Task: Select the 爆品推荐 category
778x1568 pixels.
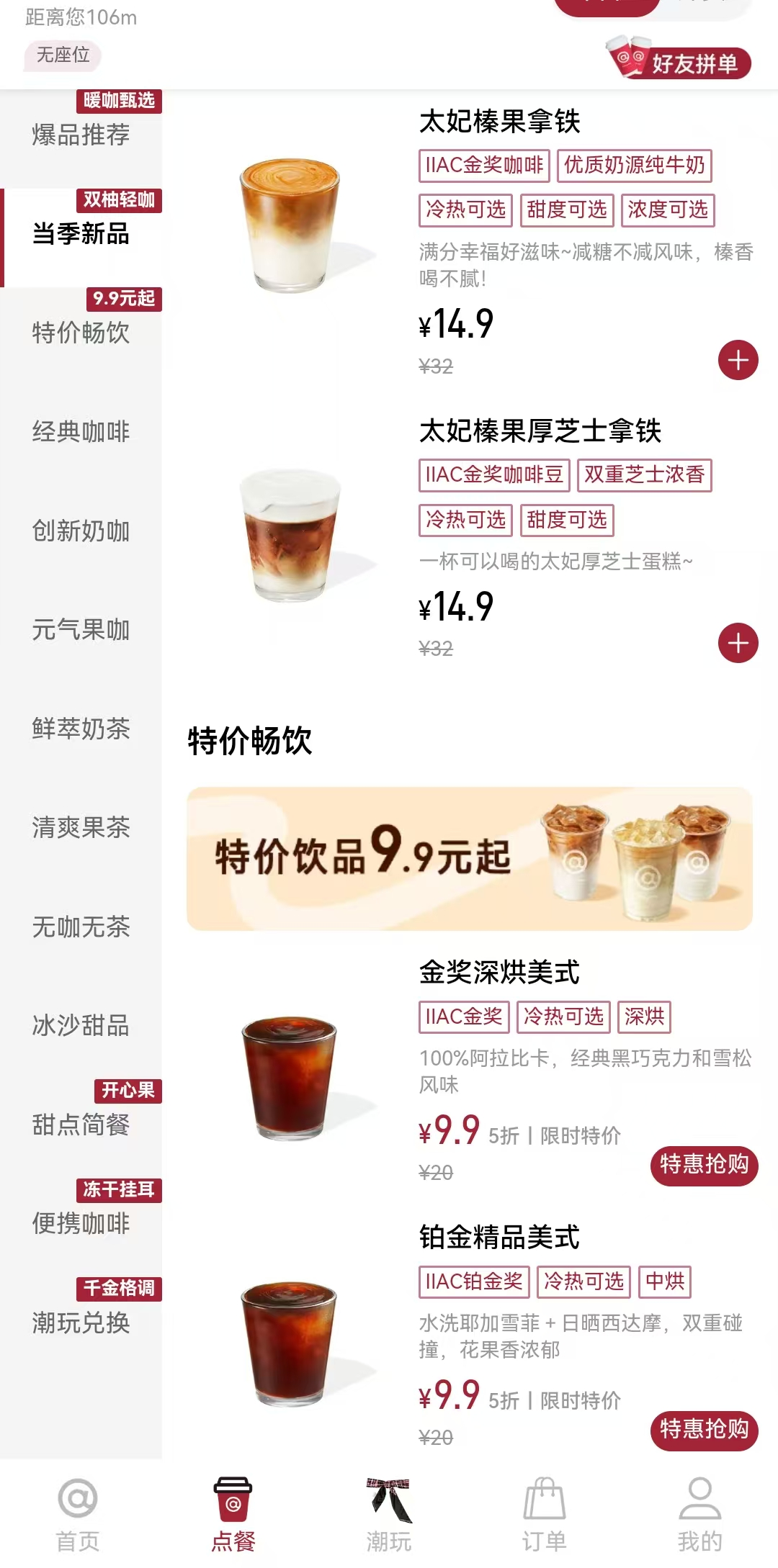Action: [81, 135]
